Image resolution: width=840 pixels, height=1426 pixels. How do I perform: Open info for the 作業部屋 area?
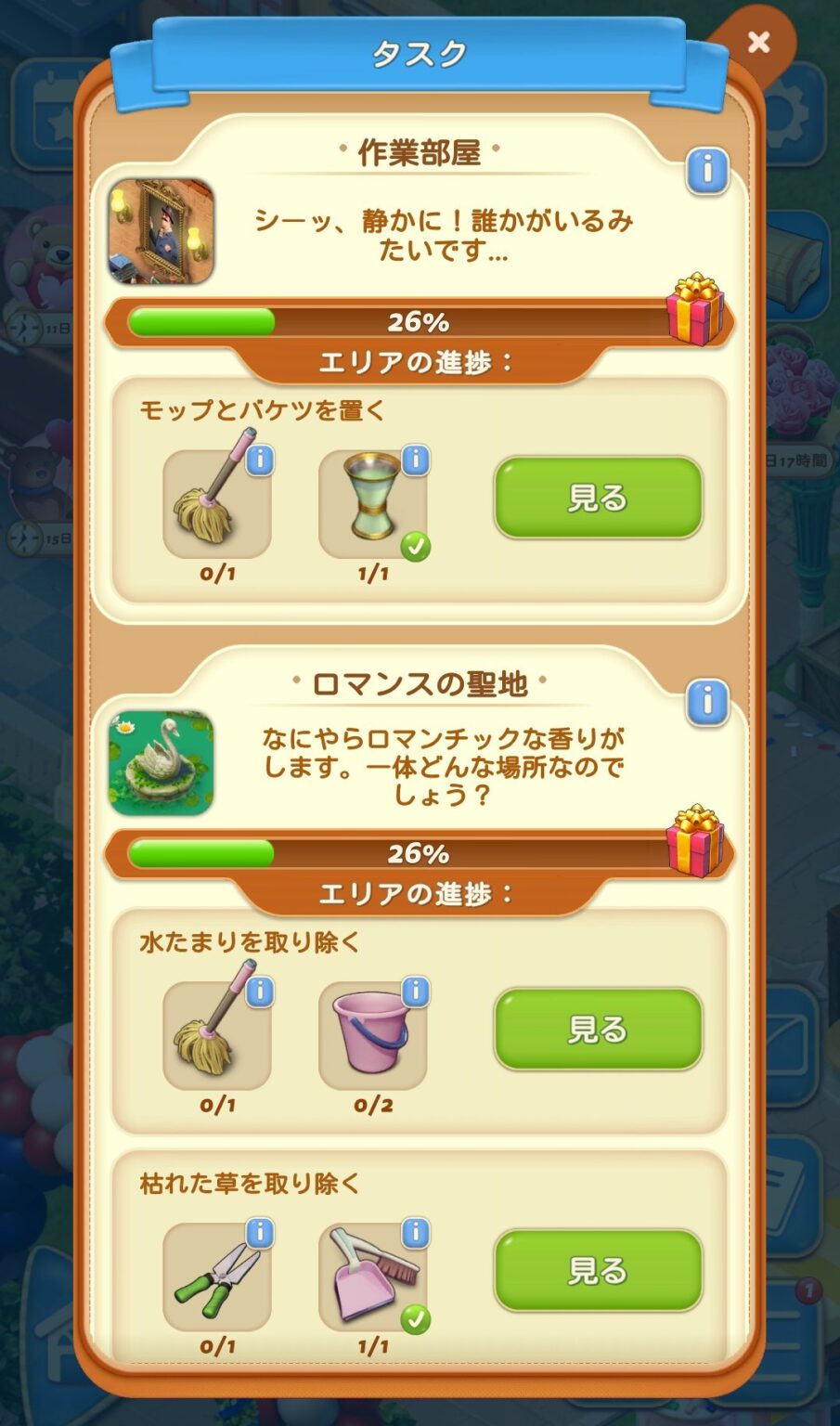click(707, 170)
